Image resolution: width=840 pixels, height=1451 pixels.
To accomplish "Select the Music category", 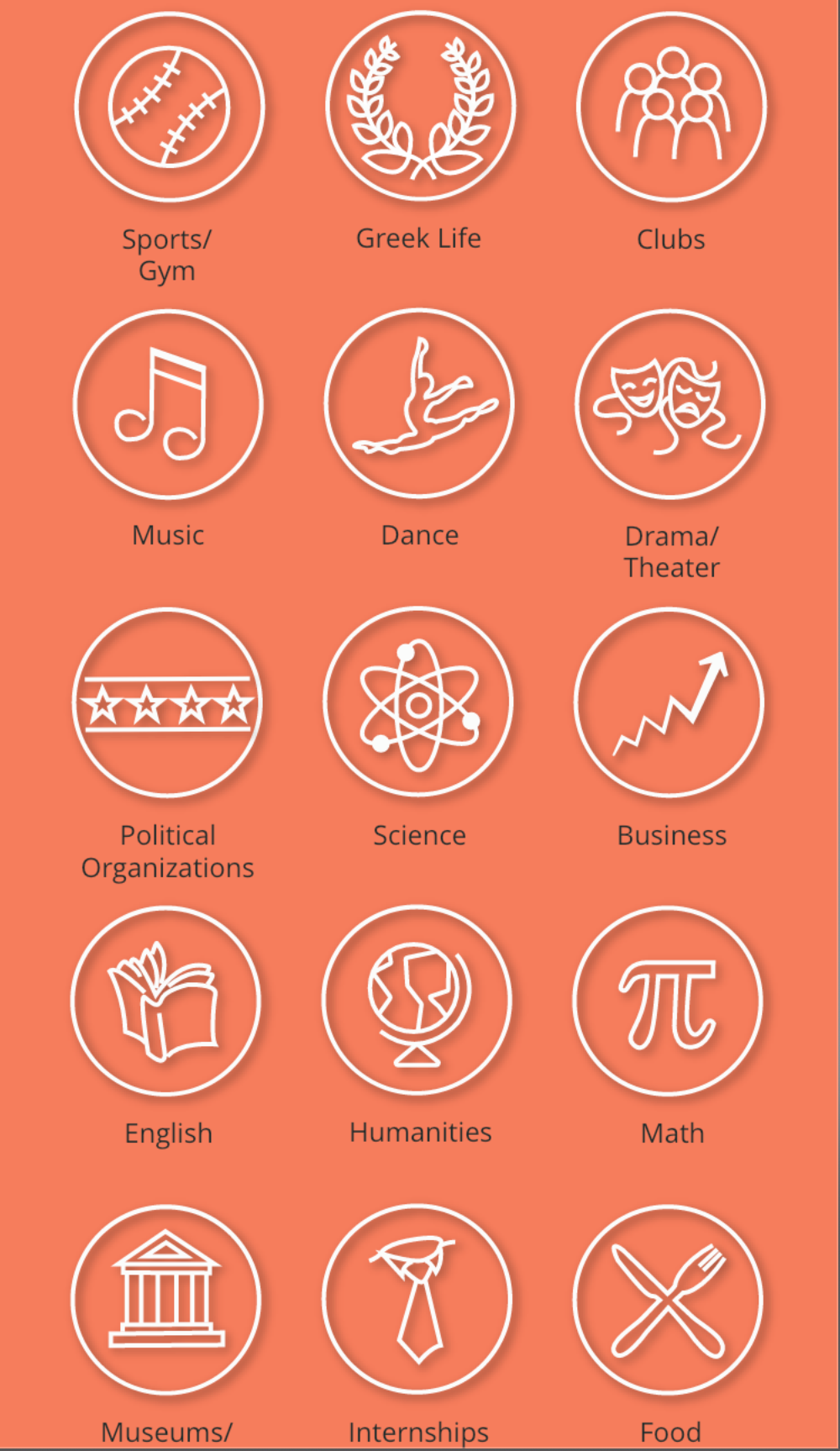I will pos(168,404).
